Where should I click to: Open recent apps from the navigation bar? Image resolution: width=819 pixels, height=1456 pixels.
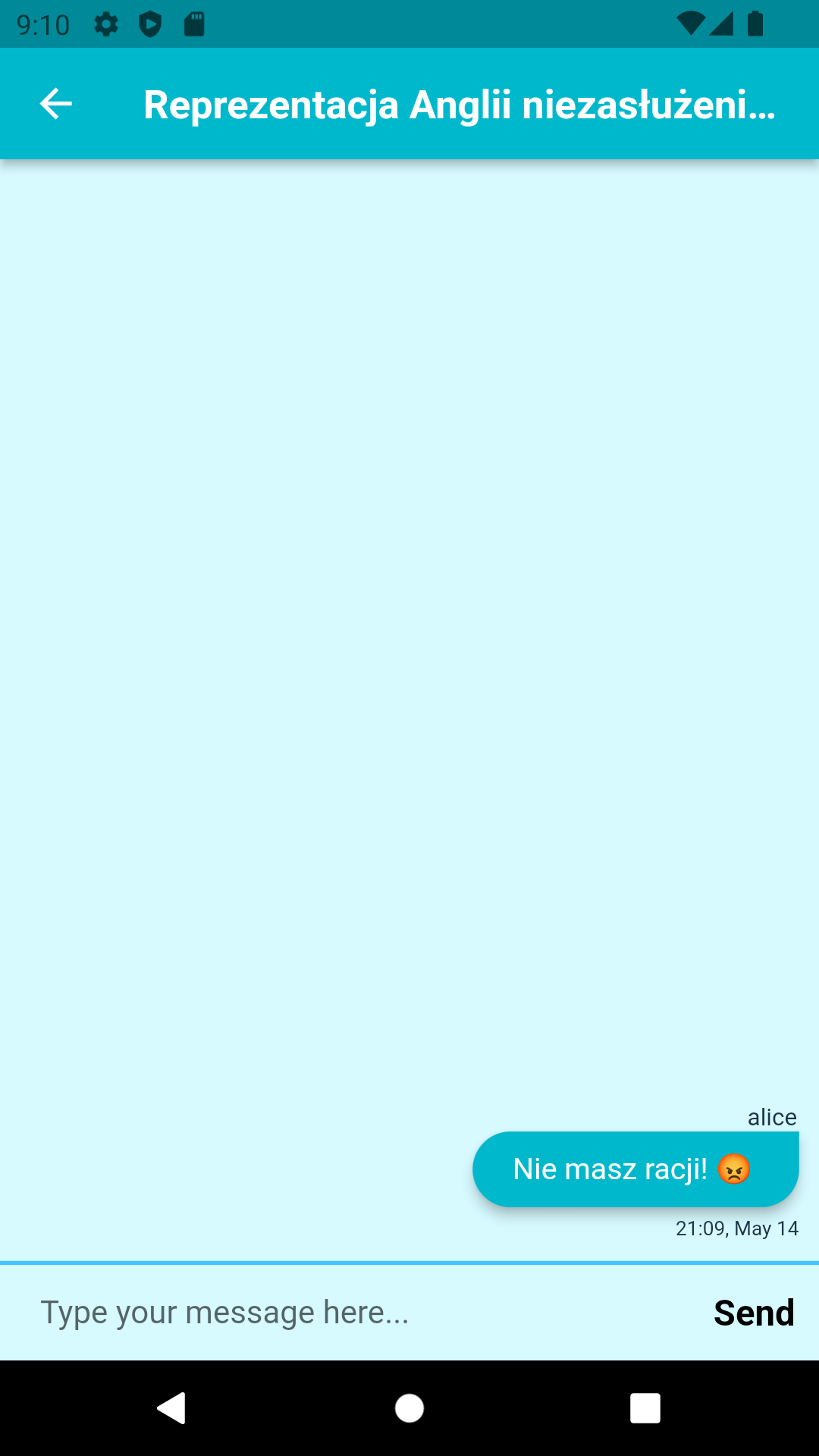(645, 1408)
